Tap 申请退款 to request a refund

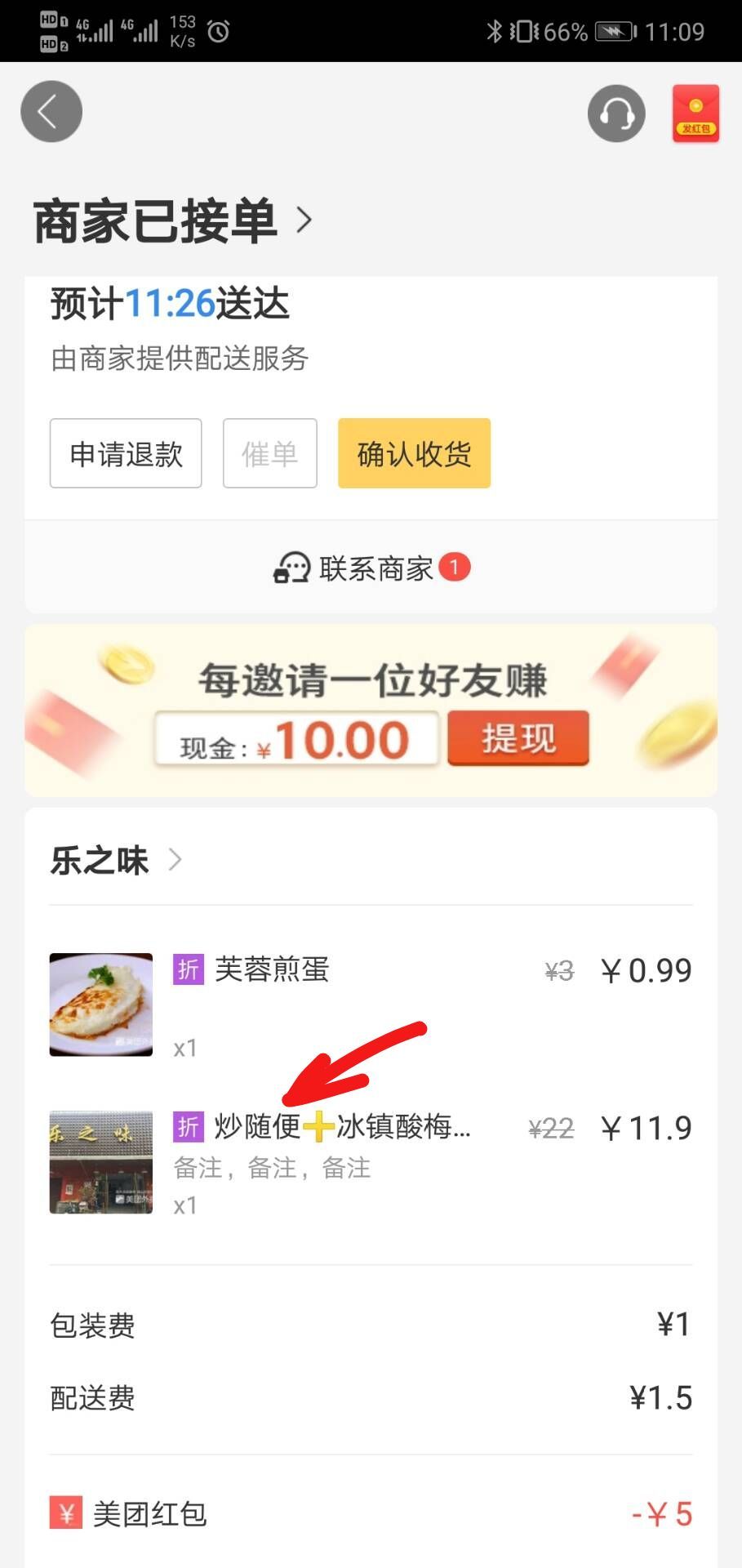click(126, 454)
